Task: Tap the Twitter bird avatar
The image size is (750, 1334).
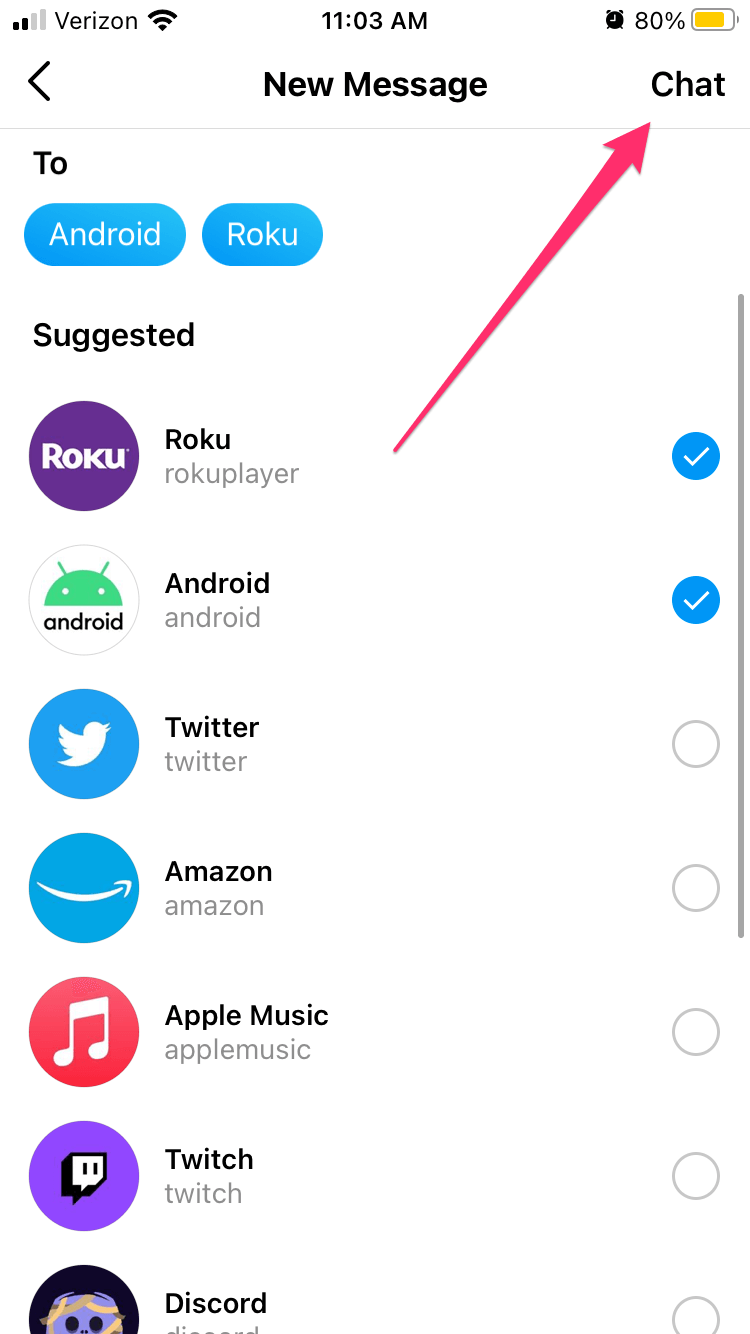Action: [x=84, y=744]
